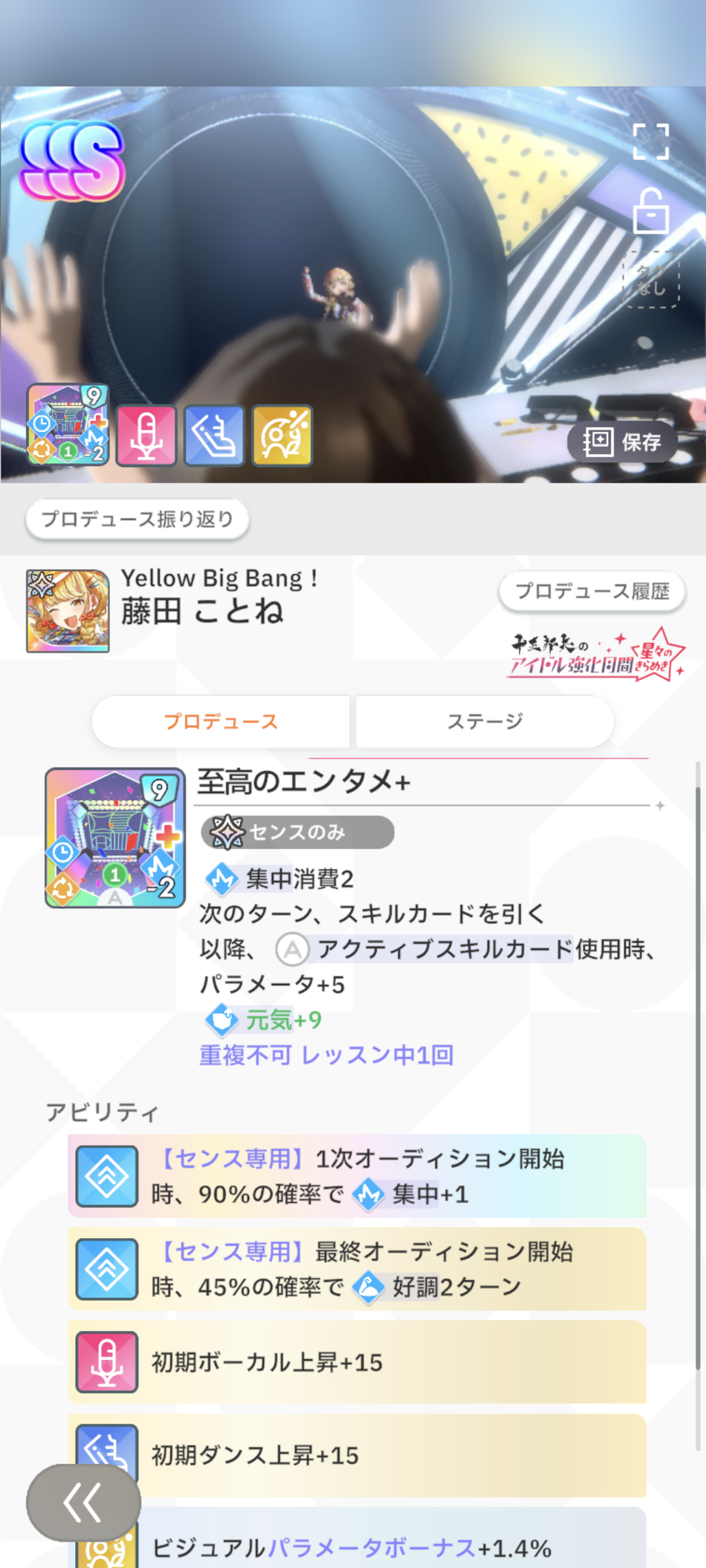Toggle the lock icon on this memory
706x1568 pixels.
tap(651, 212)
